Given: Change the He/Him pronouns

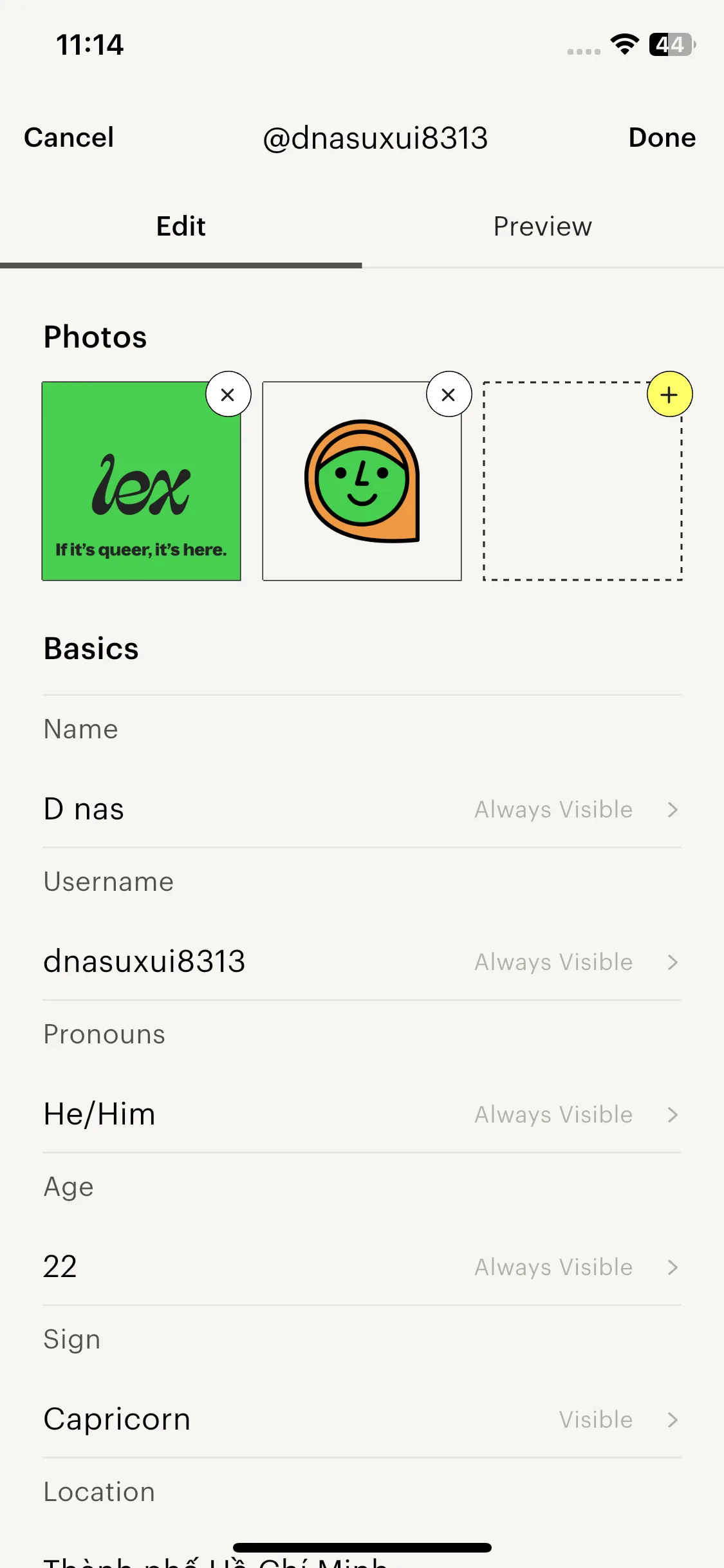Looking at the screenshot, I should pos(362,1114).
